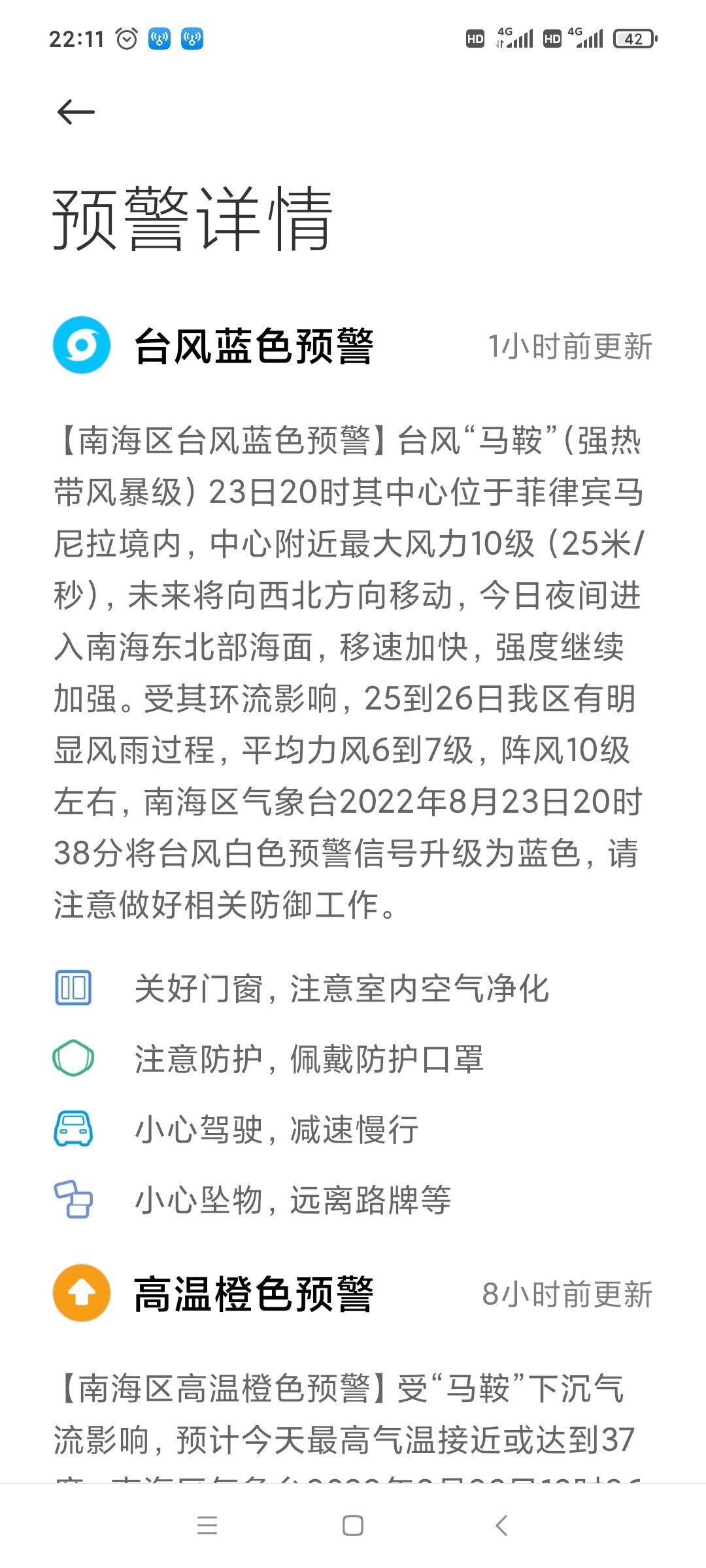Tap the system back chevron

(501, 1526)
